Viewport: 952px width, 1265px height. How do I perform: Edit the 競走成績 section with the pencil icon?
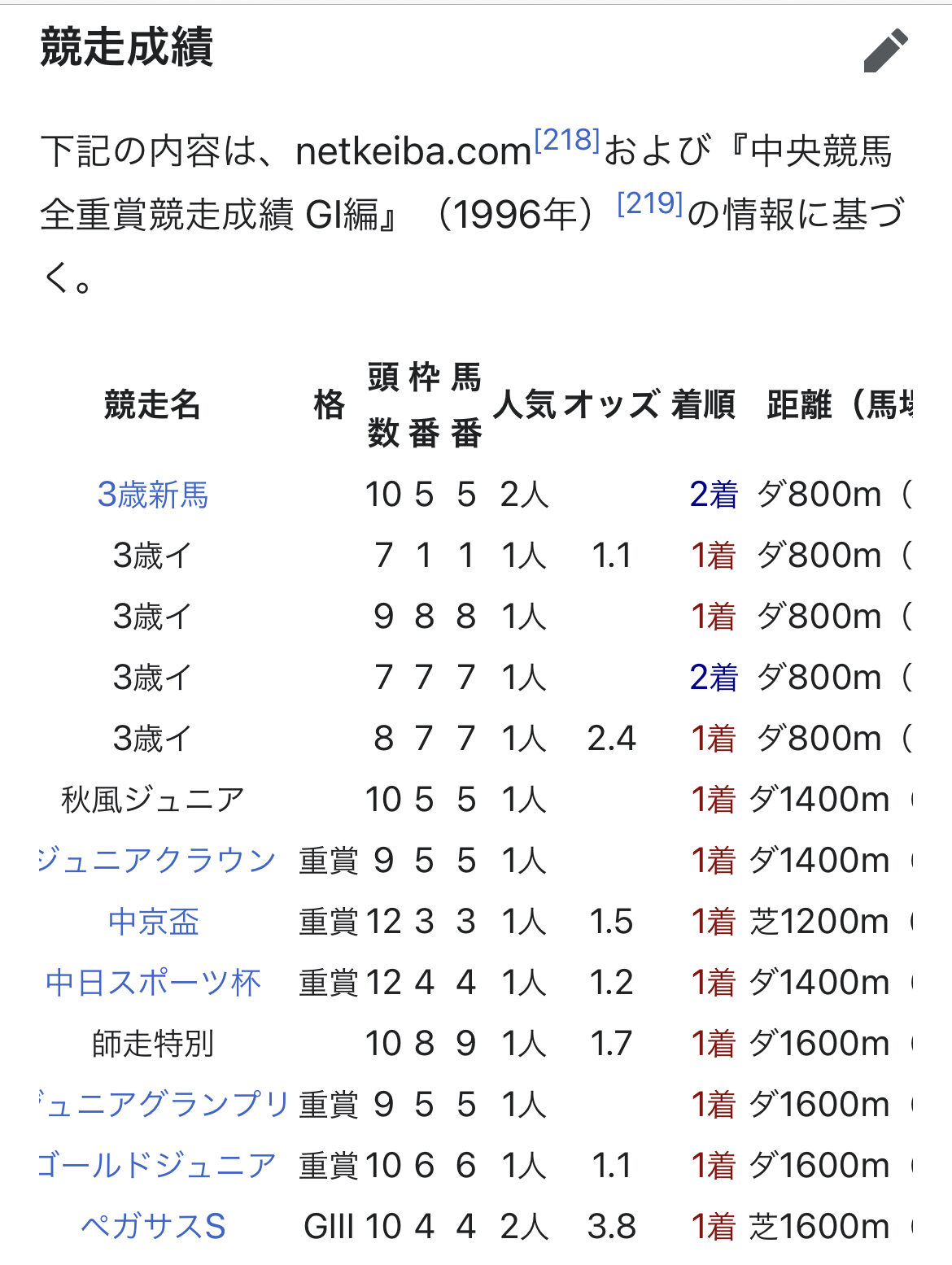coord(885,50)
